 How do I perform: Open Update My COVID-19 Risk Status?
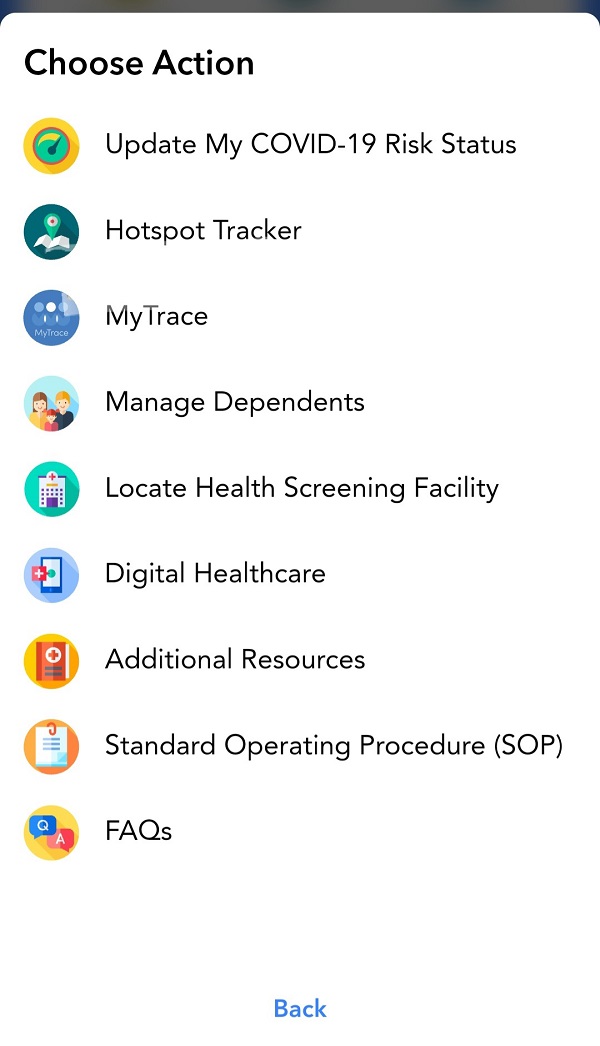310,145
